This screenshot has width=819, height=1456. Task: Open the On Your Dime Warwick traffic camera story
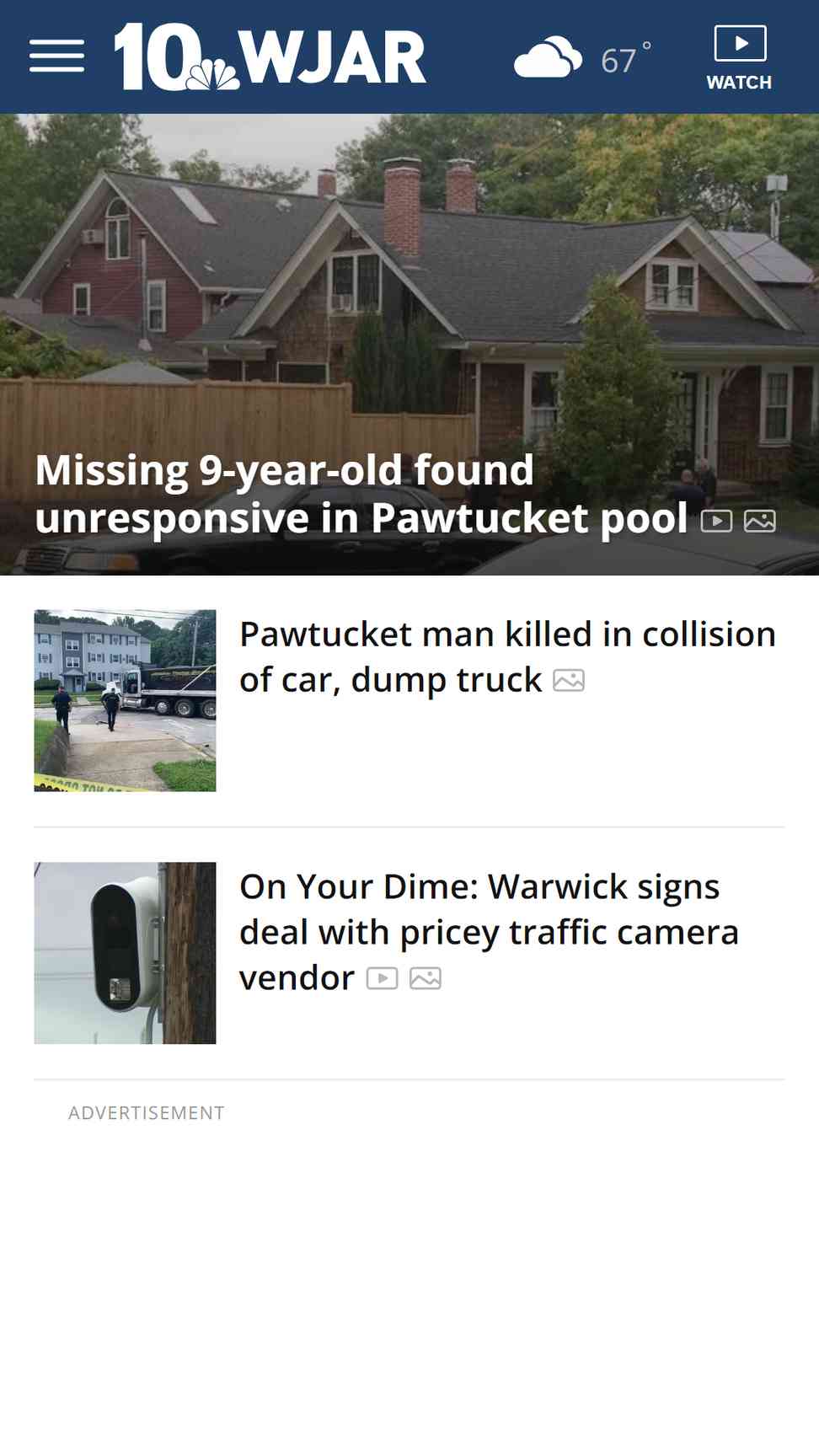[x=489, y=931]
